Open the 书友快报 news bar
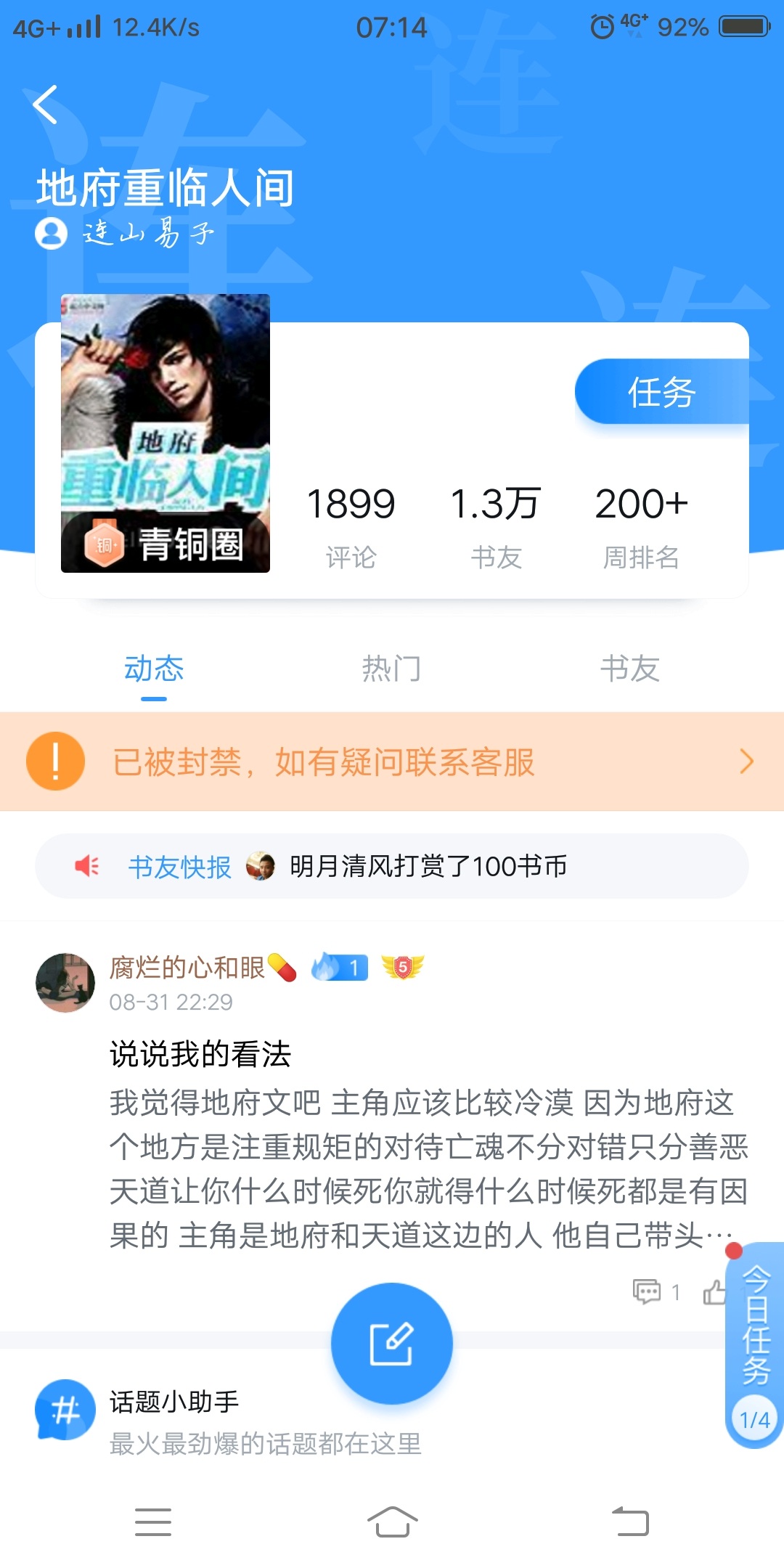 392,866
